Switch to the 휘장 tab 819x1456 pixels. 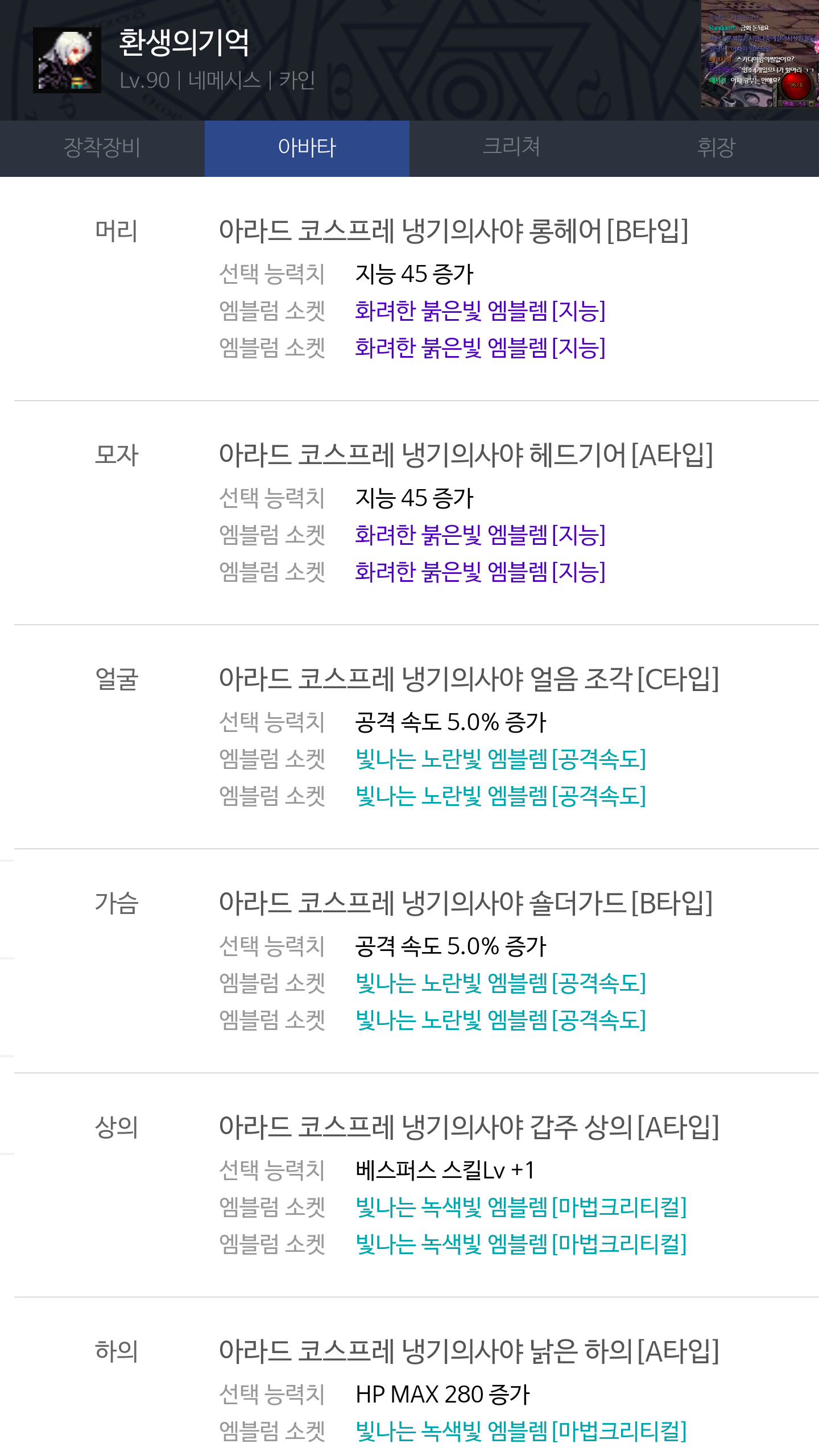[717, 148]
